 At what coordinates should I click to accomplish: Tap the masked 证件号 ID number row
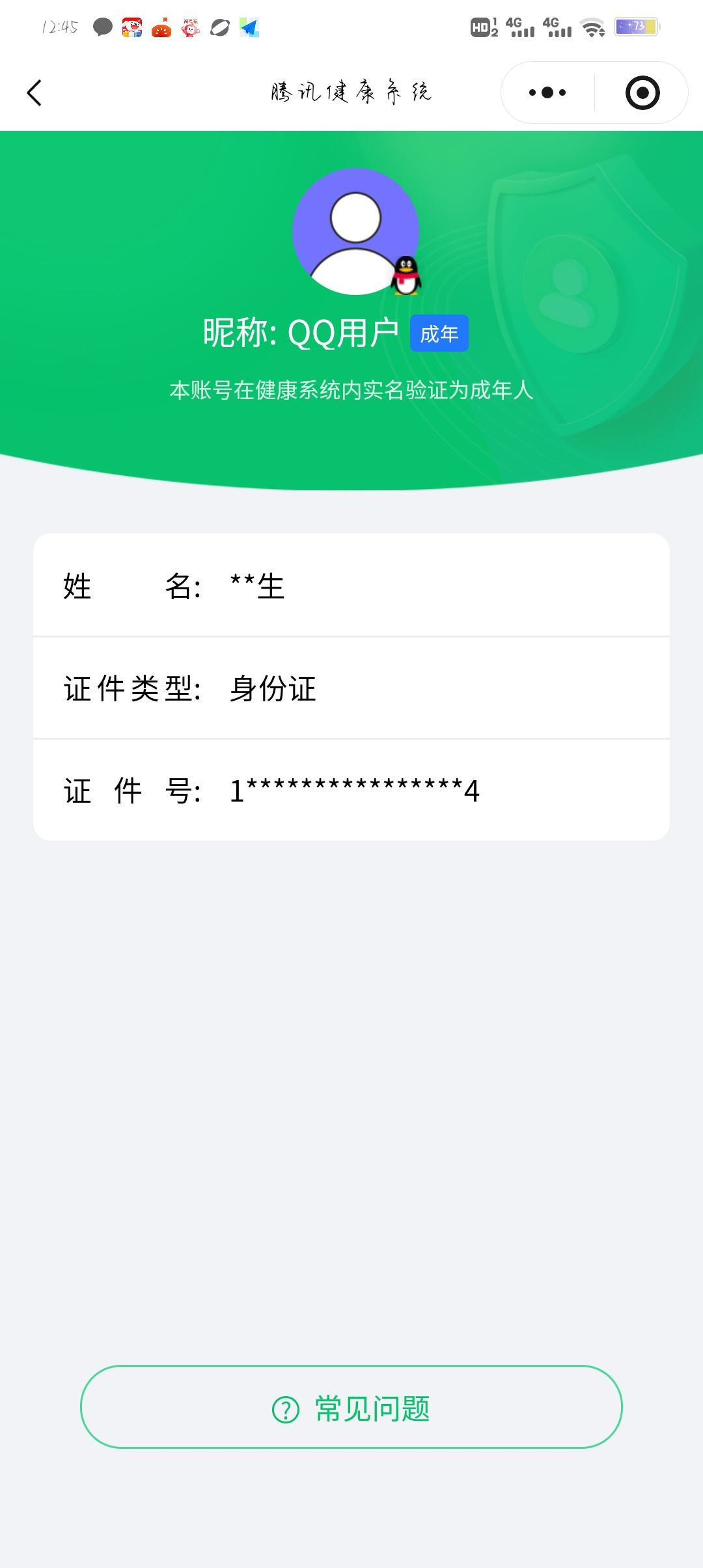click(351, 790)
